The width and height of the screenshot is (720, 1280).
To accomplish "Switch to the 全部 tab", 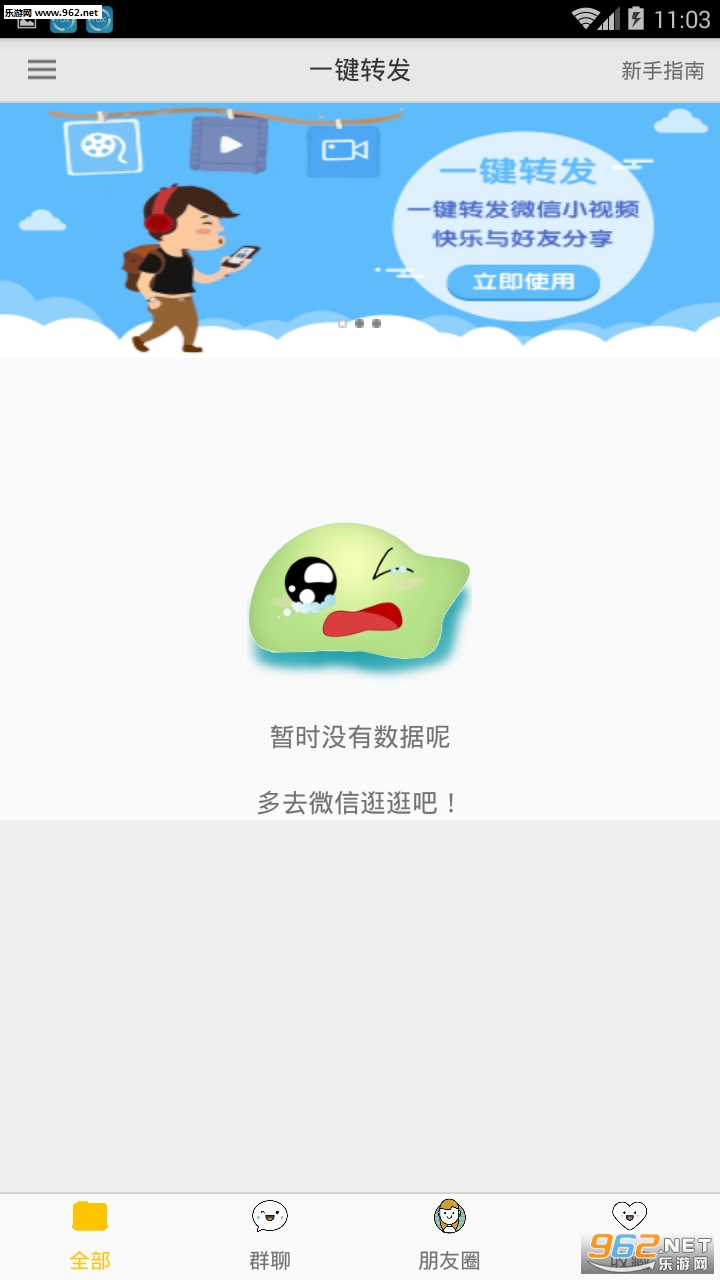I will pyautogui.click(x=90, y=1236).
